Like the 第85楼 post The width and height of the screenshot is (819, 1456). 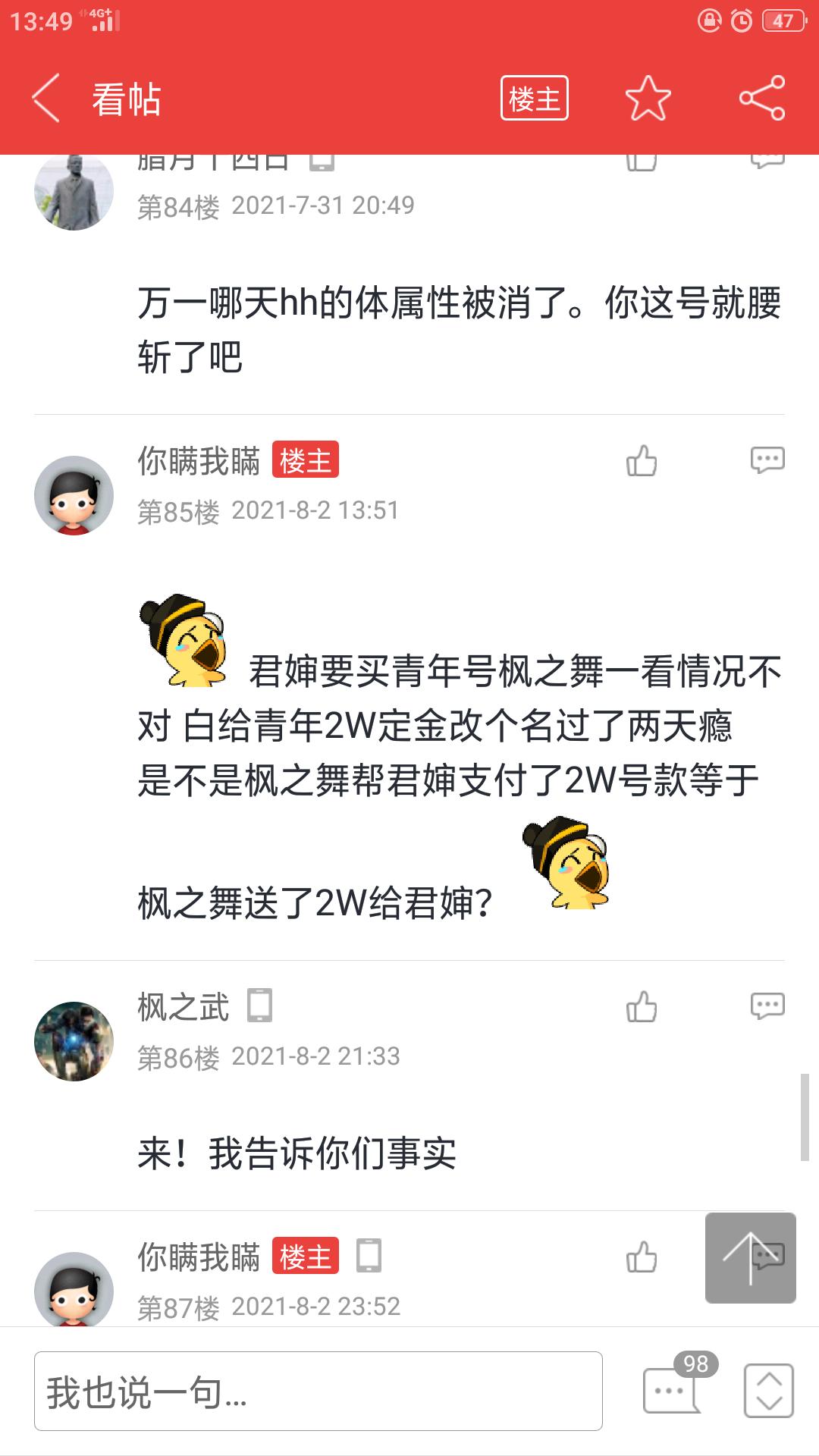click(642, 460)
